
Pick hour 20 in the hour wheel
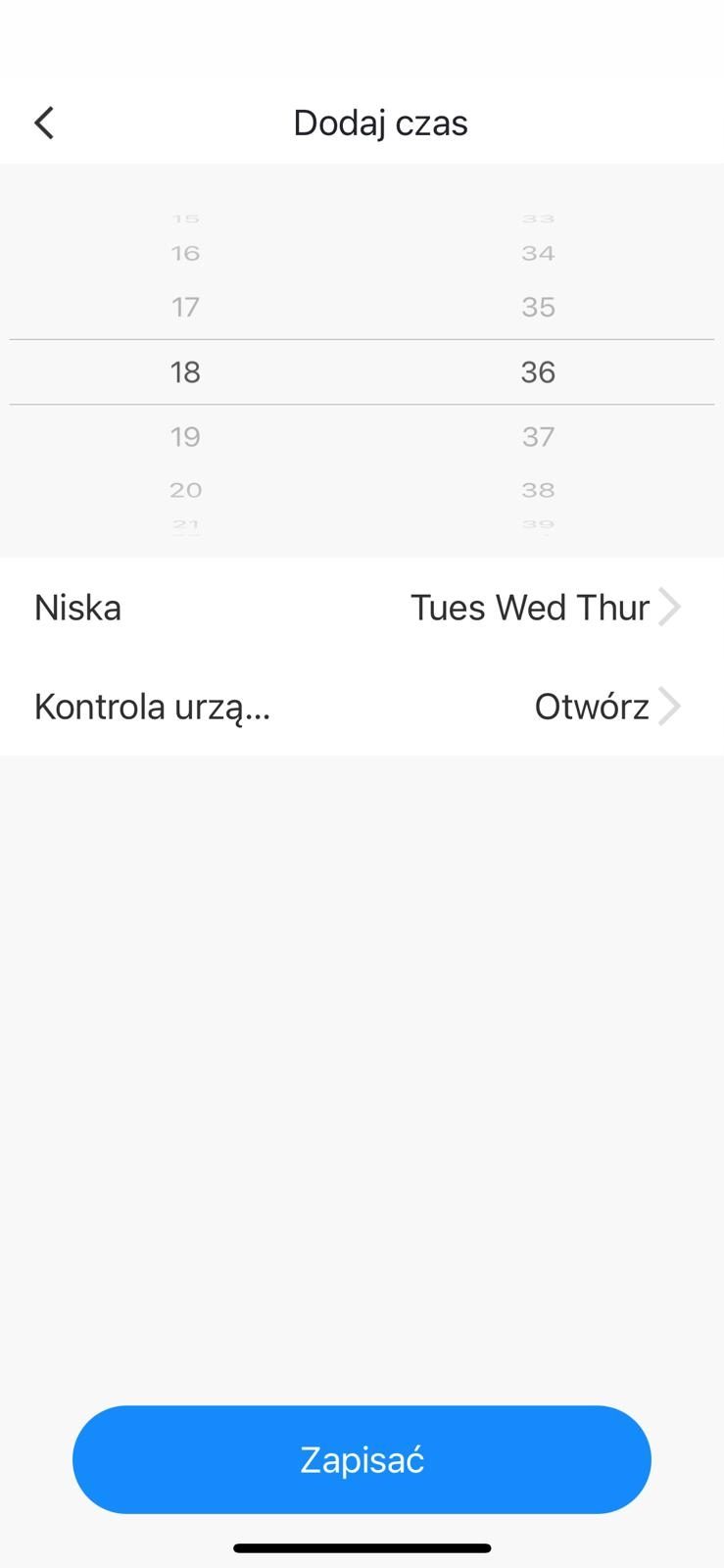pyautogui.click(x=185, y=489)
